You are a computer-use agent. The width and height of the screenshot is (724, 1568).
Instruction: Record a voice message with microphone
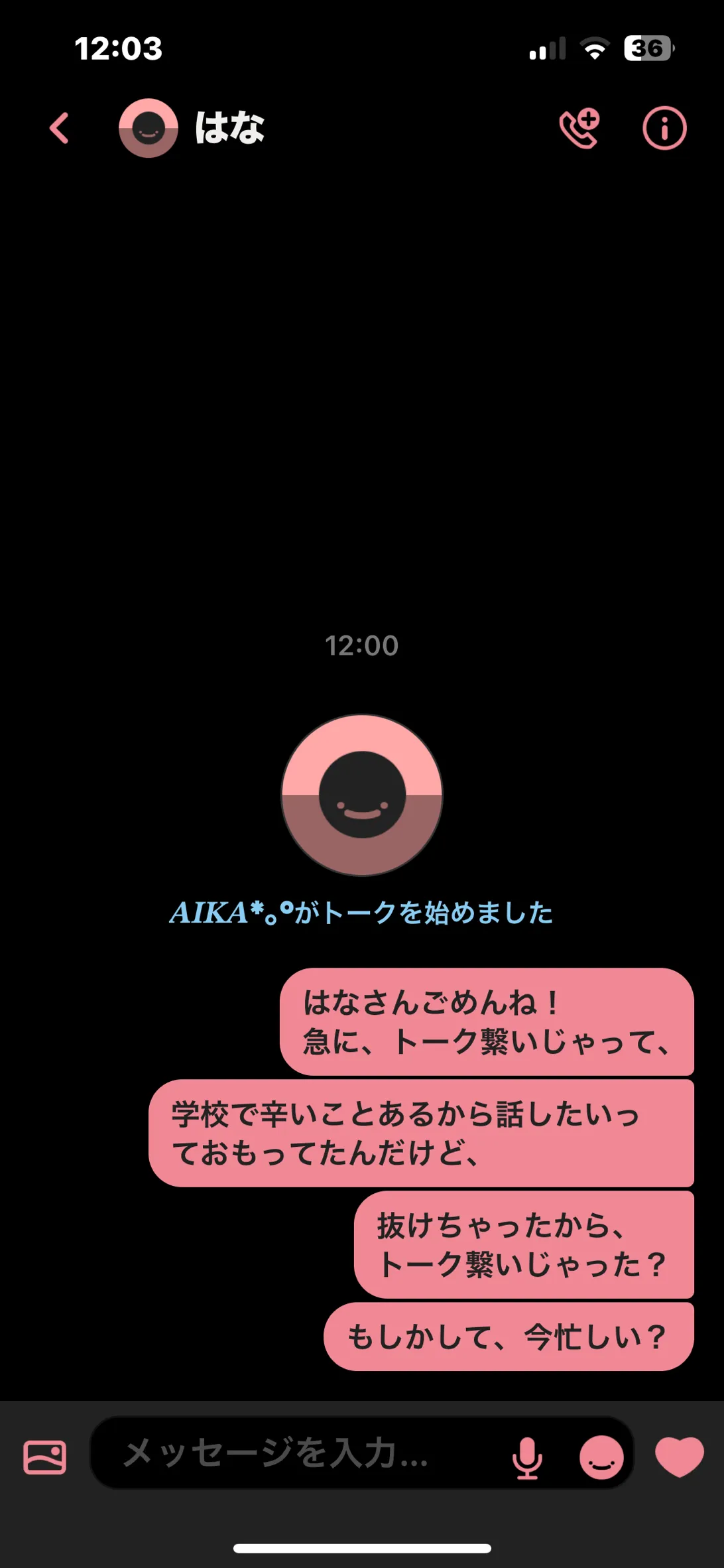[x=528, y=1458]
